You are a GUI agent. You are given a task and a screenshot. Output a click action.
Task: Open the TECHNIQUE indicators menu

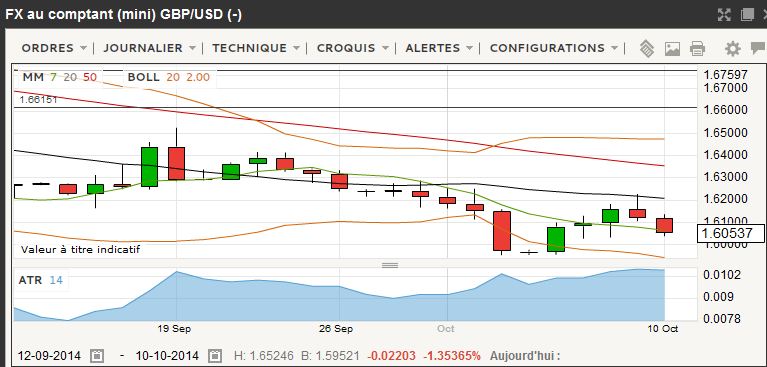(x=256, y=48)
